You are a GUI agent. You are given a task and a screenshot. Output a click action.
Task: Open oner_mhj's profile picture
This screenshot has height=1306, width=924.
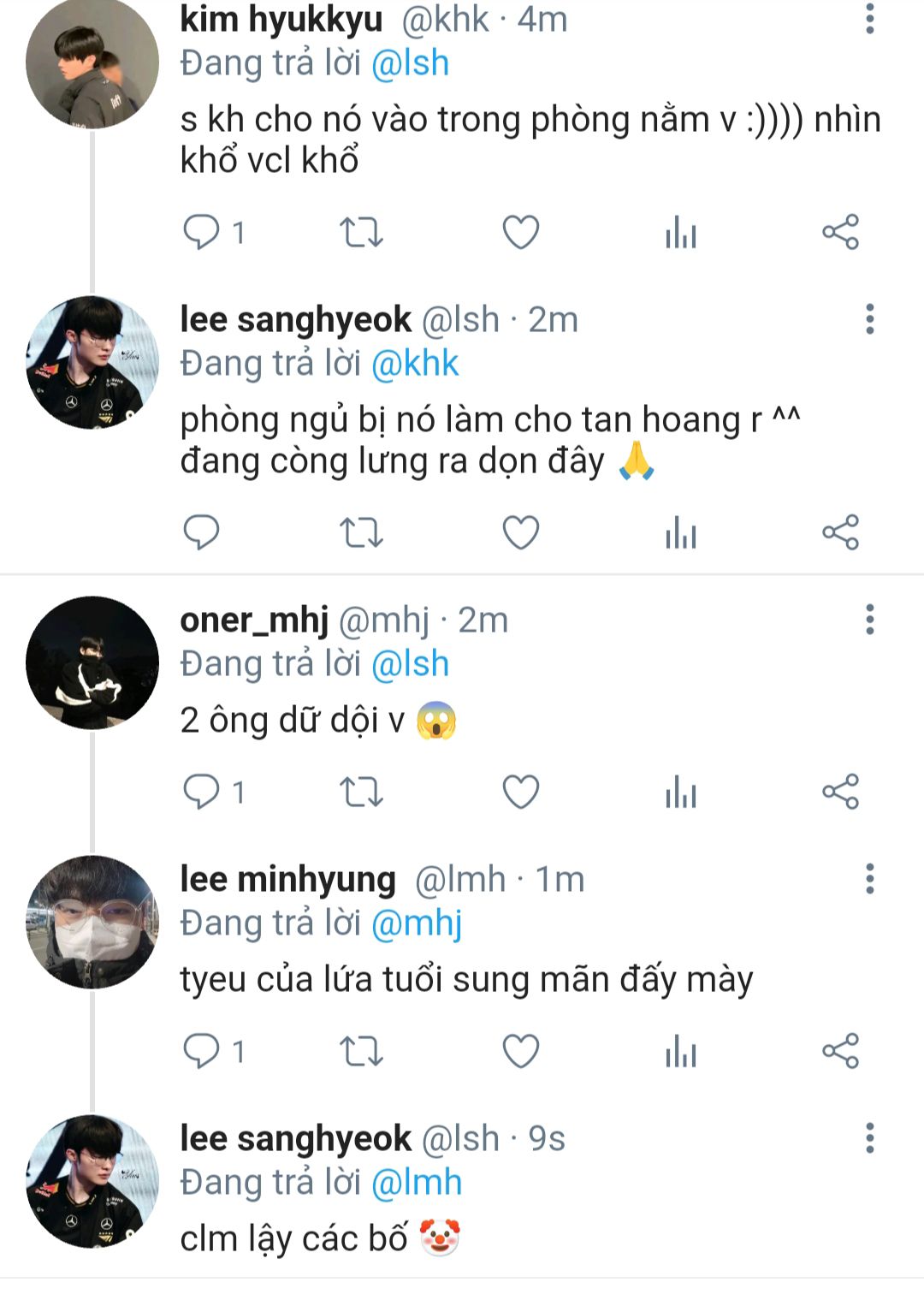click(x=92, y=662)
